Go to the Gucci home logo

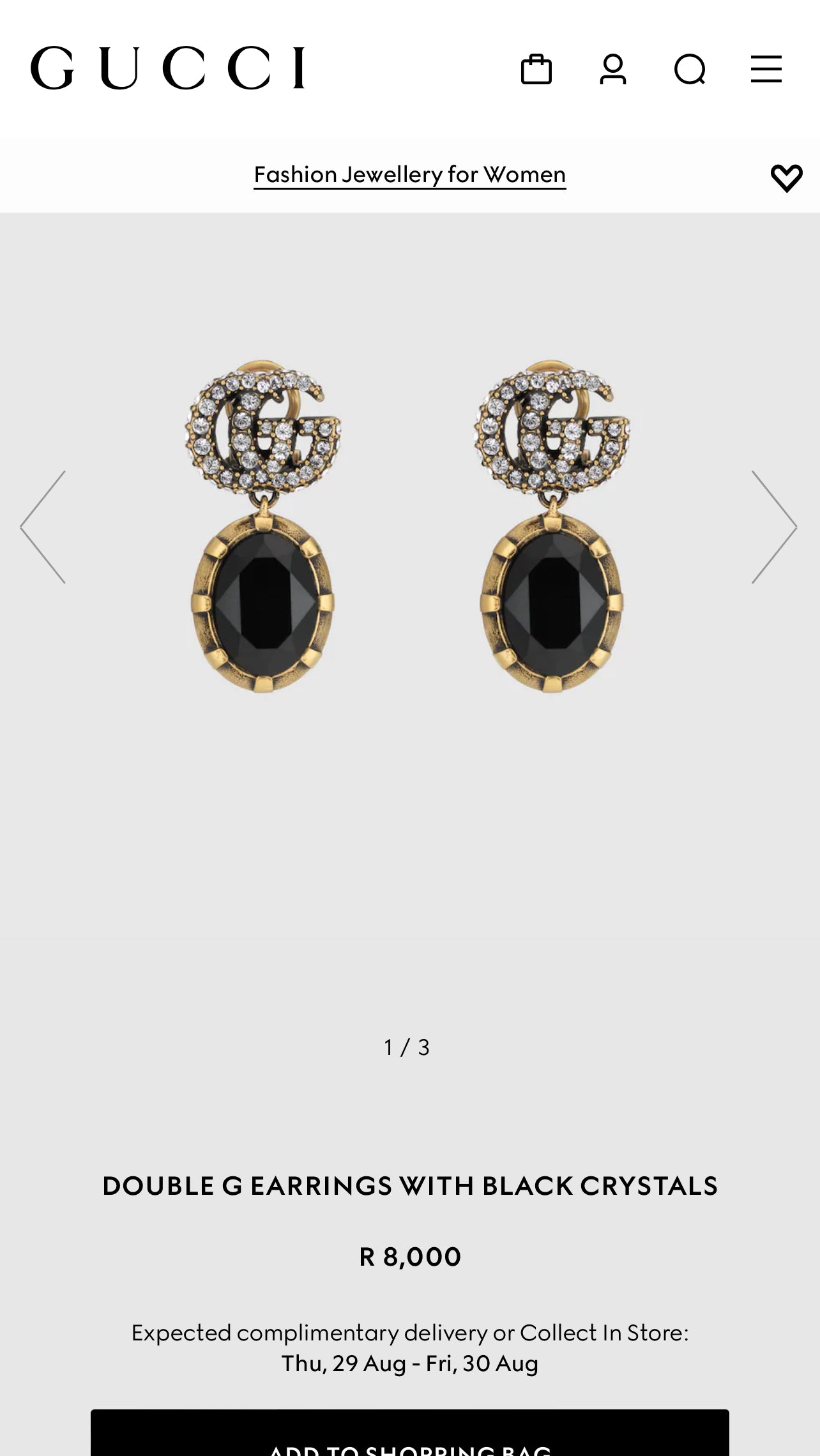pyautogui.click(x=167, y=68)
